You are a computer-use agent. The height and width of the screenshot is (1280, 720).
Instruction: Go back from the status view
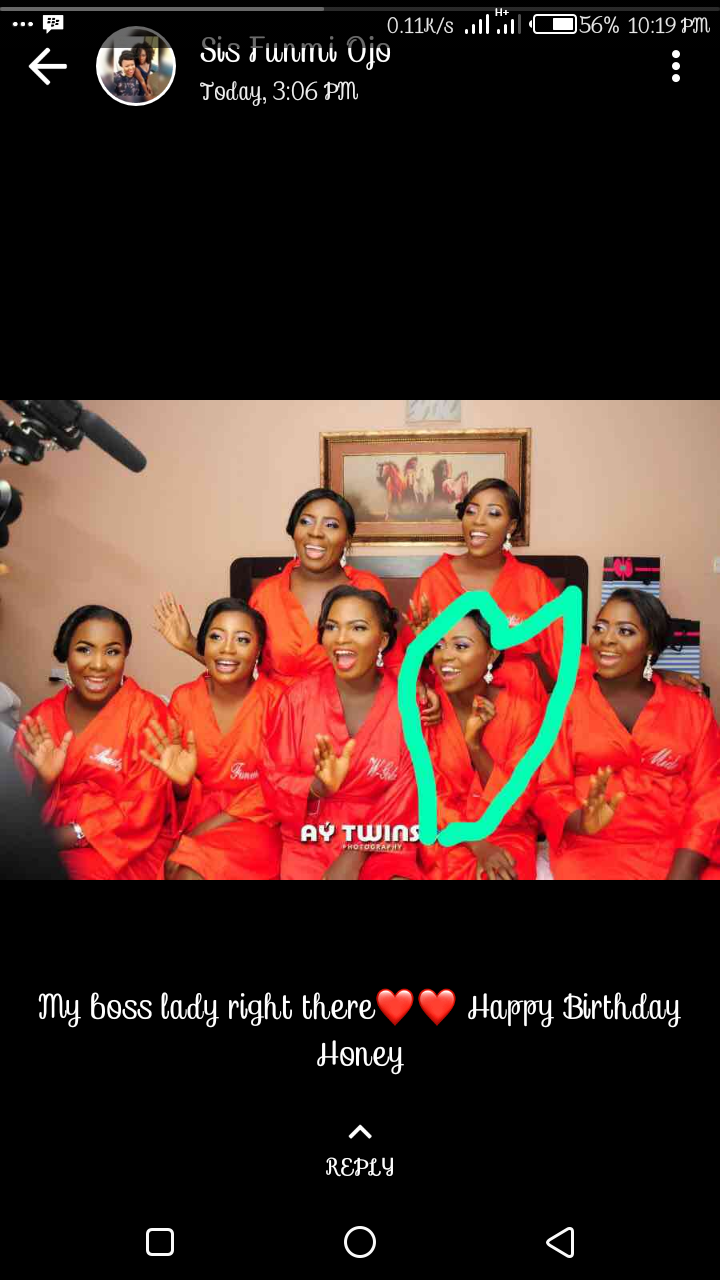[x=47, y=67]
